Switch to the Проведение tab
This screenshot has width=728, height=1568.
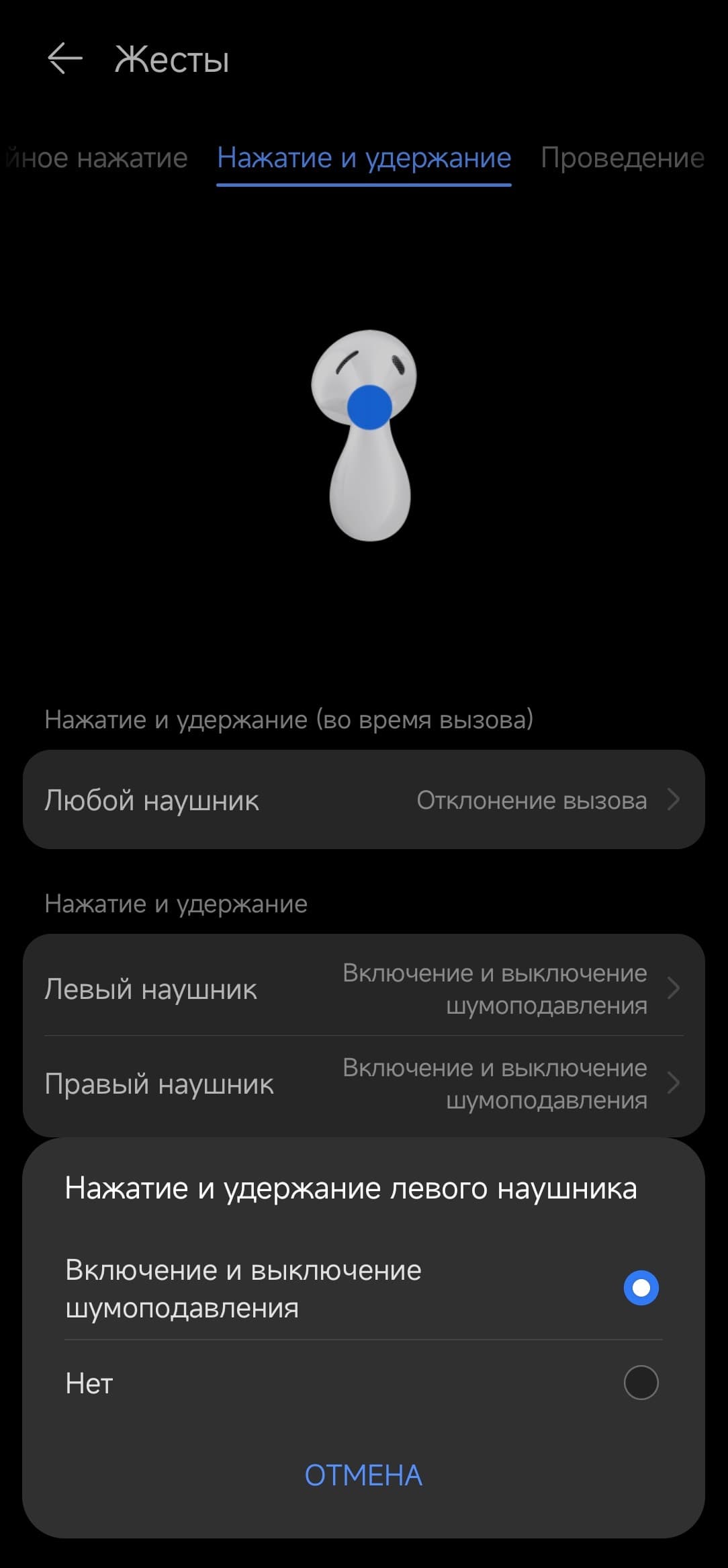622,159
